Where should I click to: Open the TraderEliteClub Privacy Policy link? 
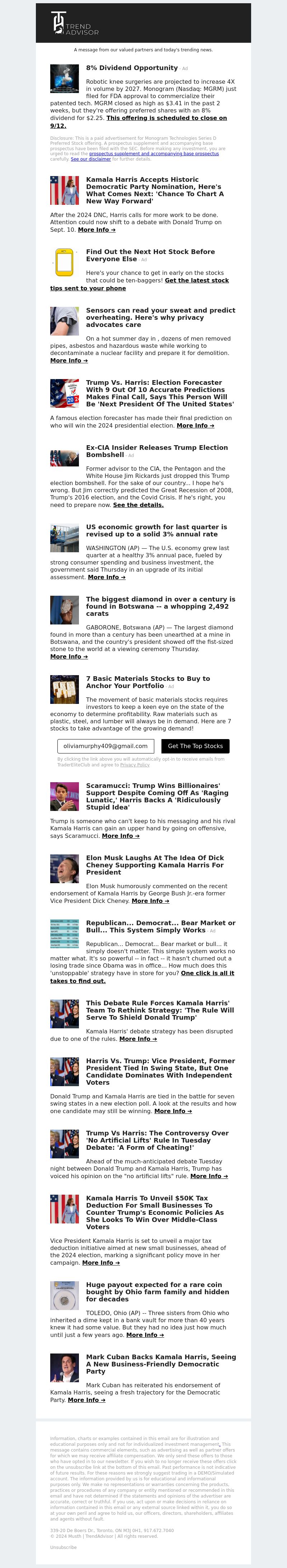135,765
